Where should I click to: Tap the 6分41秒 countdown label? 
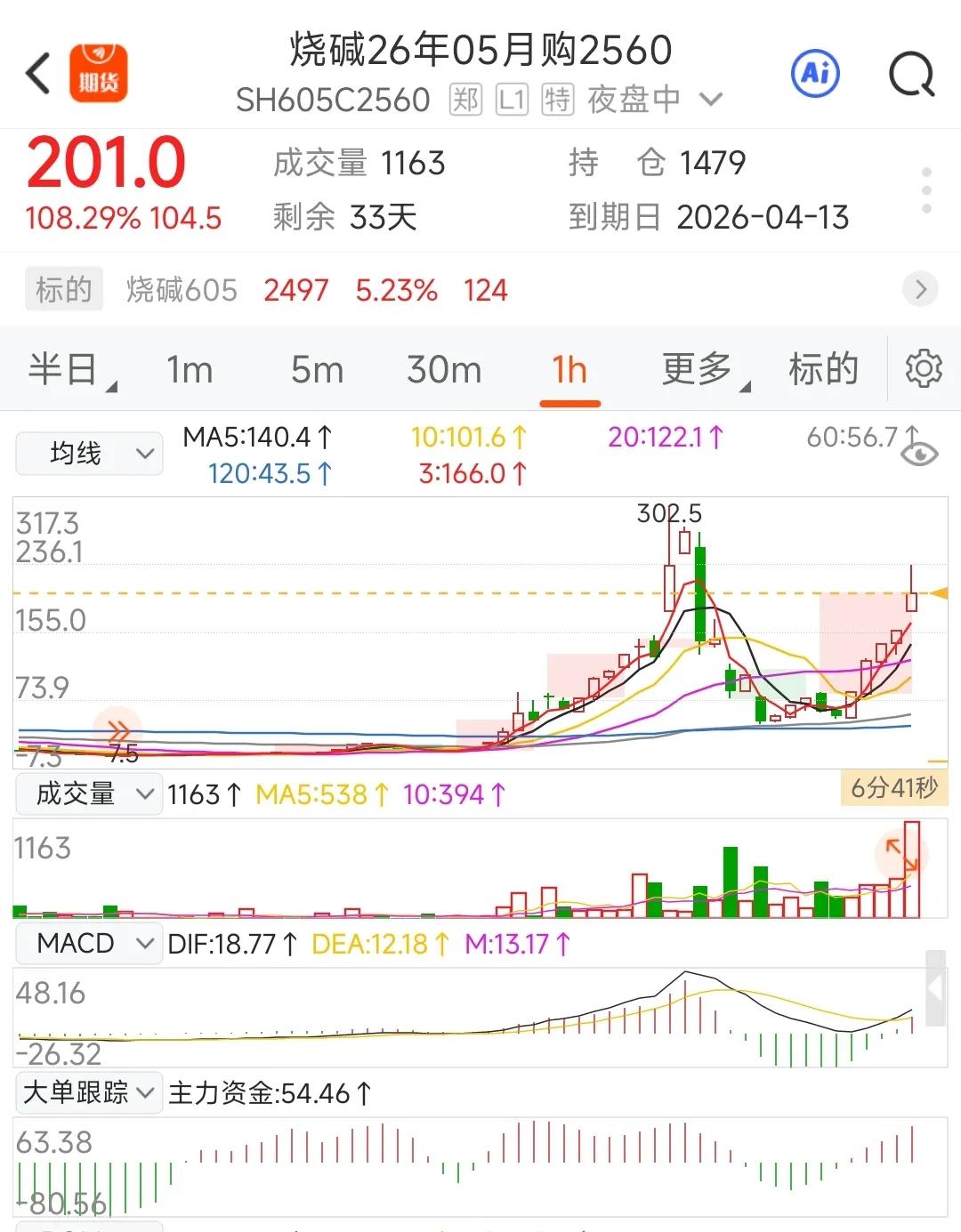(893, 788)
